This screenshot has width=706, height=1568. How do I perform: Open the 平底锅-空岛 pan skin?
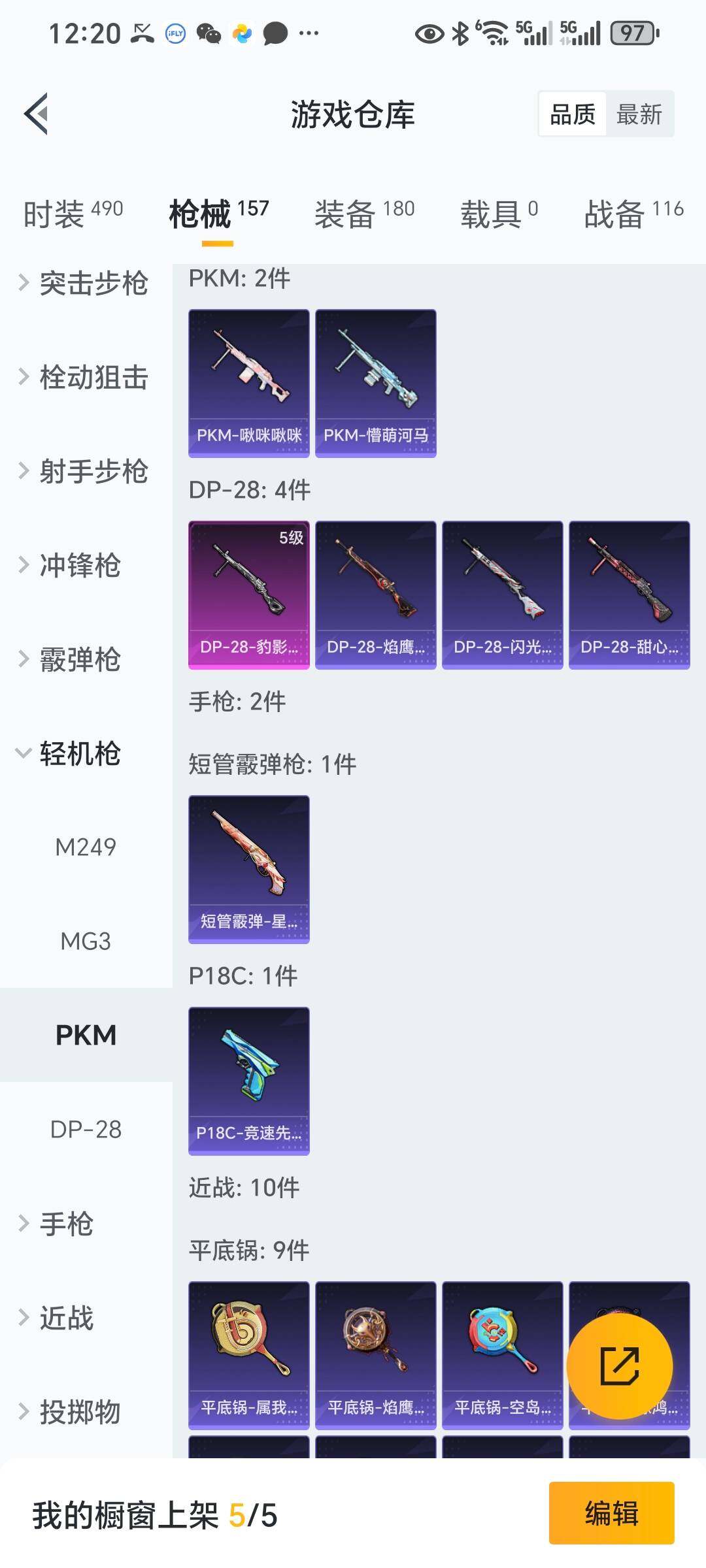pyautogui.click(x=502, y=1355)
